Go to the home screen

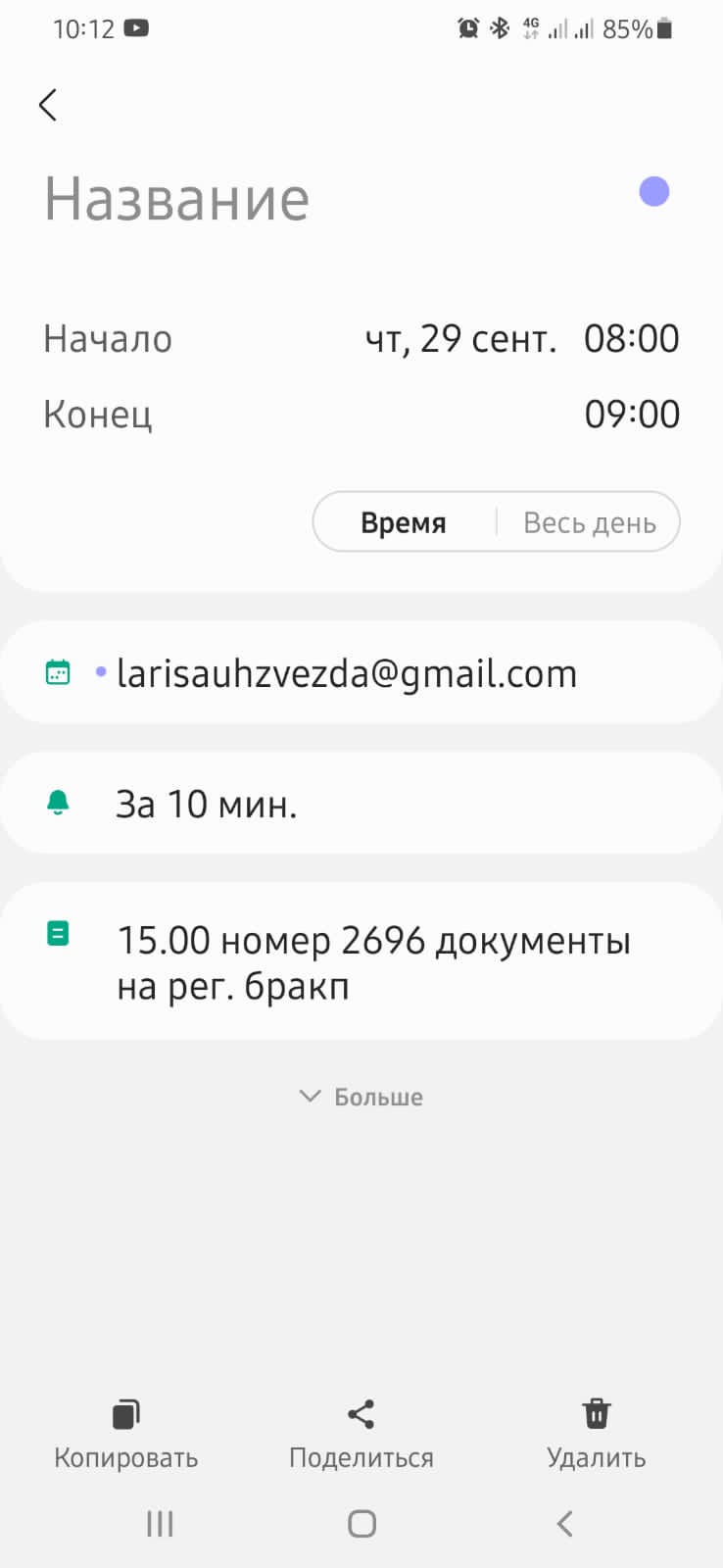[x=361, y=1524]
